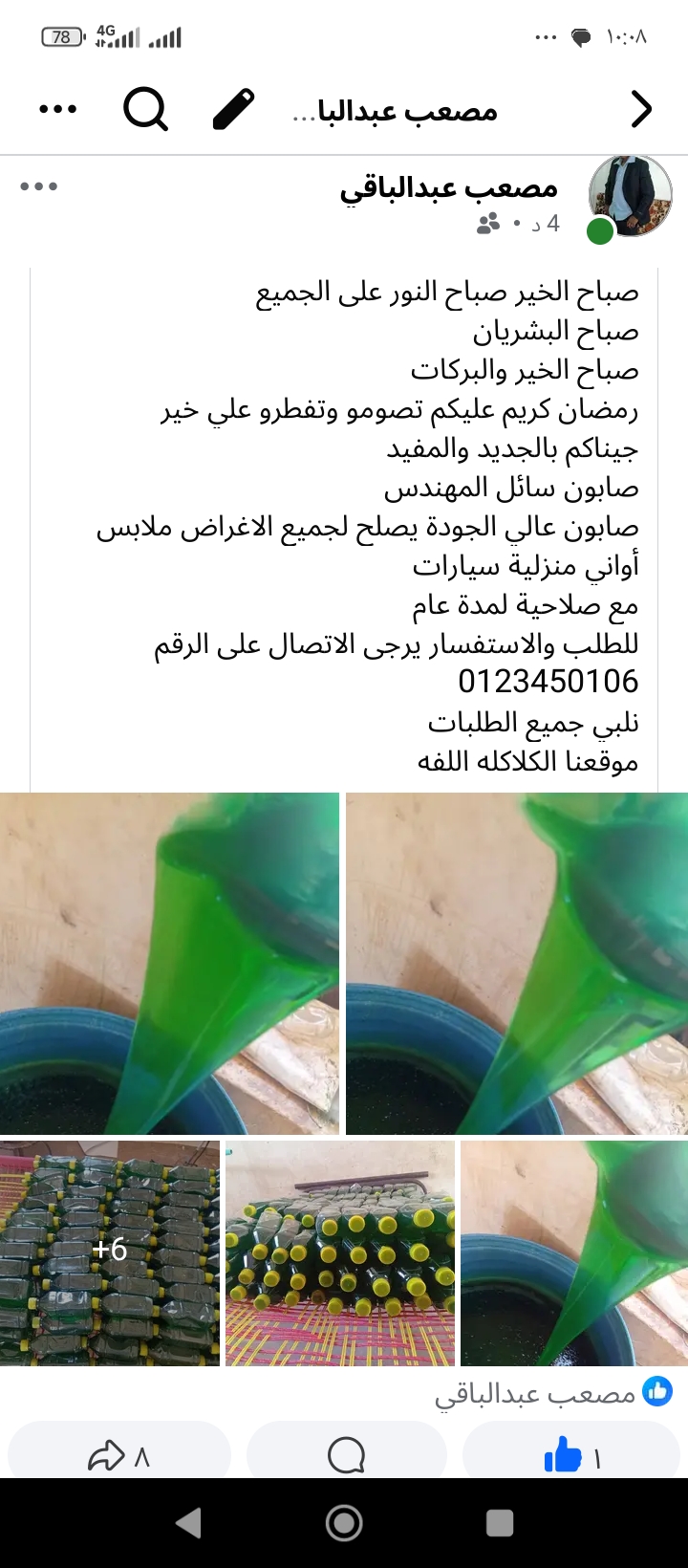Open the top bar overflow menu
Screen dimensions: 688x1568
[x=57, y=110]
